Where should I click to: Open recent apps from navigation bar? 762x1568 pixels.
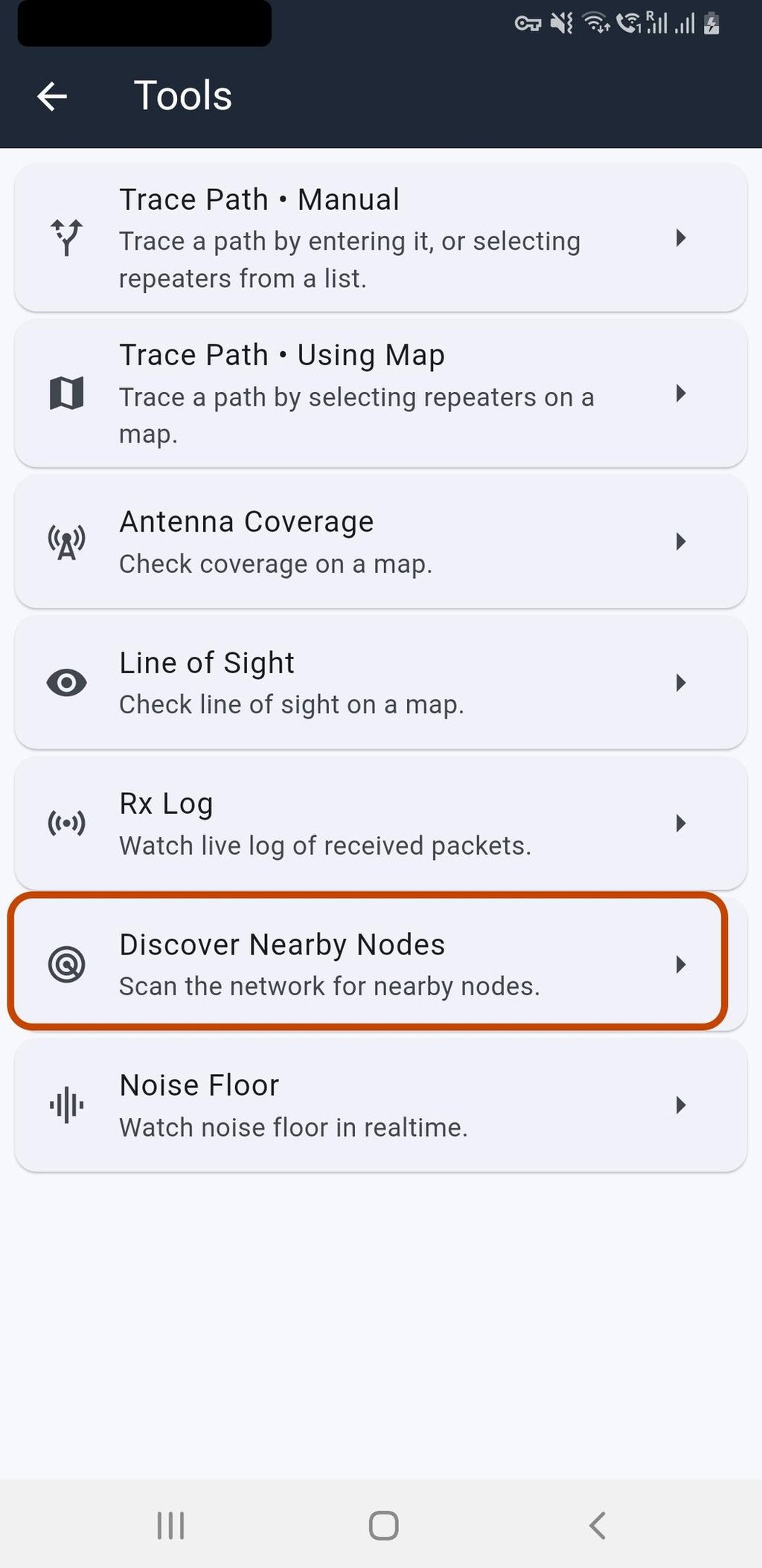coord(170,1526)
